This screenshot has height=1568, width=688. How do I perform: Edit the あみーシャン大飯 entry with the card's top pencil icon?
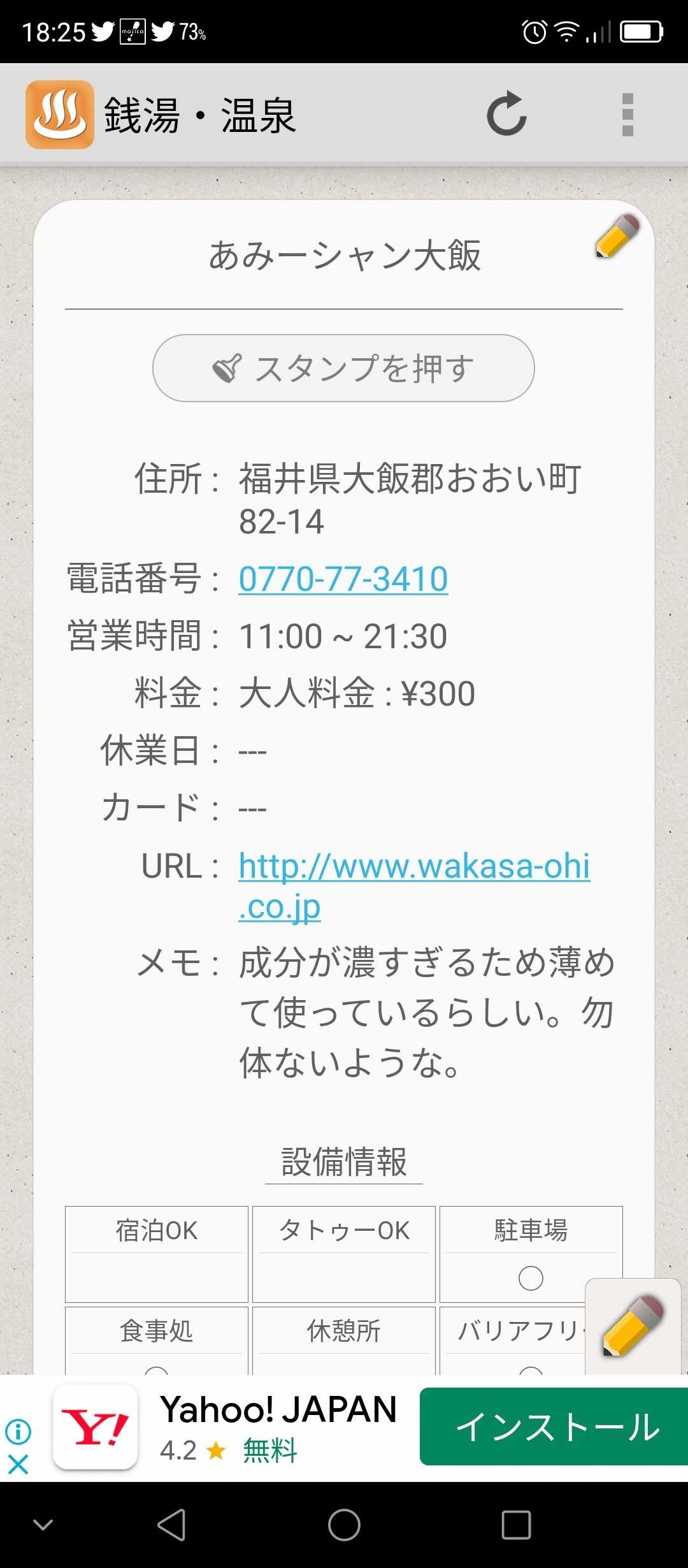pyautogui.click(x=617, y=236)
